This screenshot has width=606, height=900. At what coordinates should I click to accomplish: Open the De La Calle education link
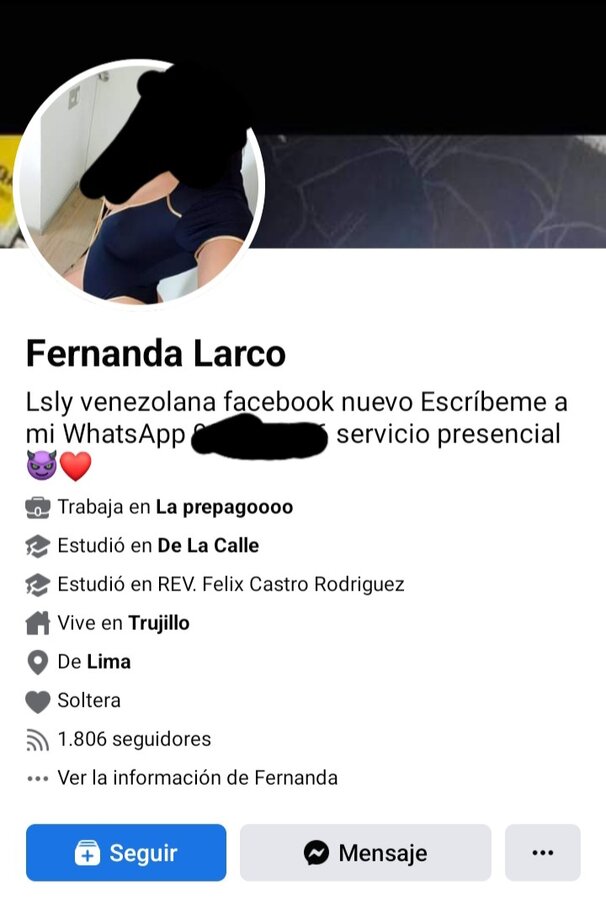tap(208, 546)
